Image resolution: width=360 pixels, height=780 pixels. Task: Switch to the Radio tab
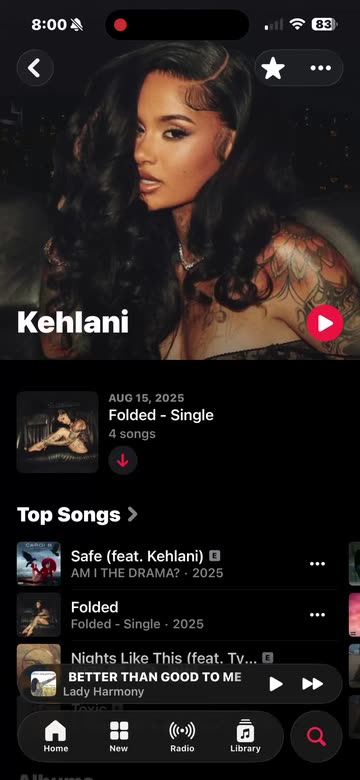pyautogui.click(x=182, y=737)
